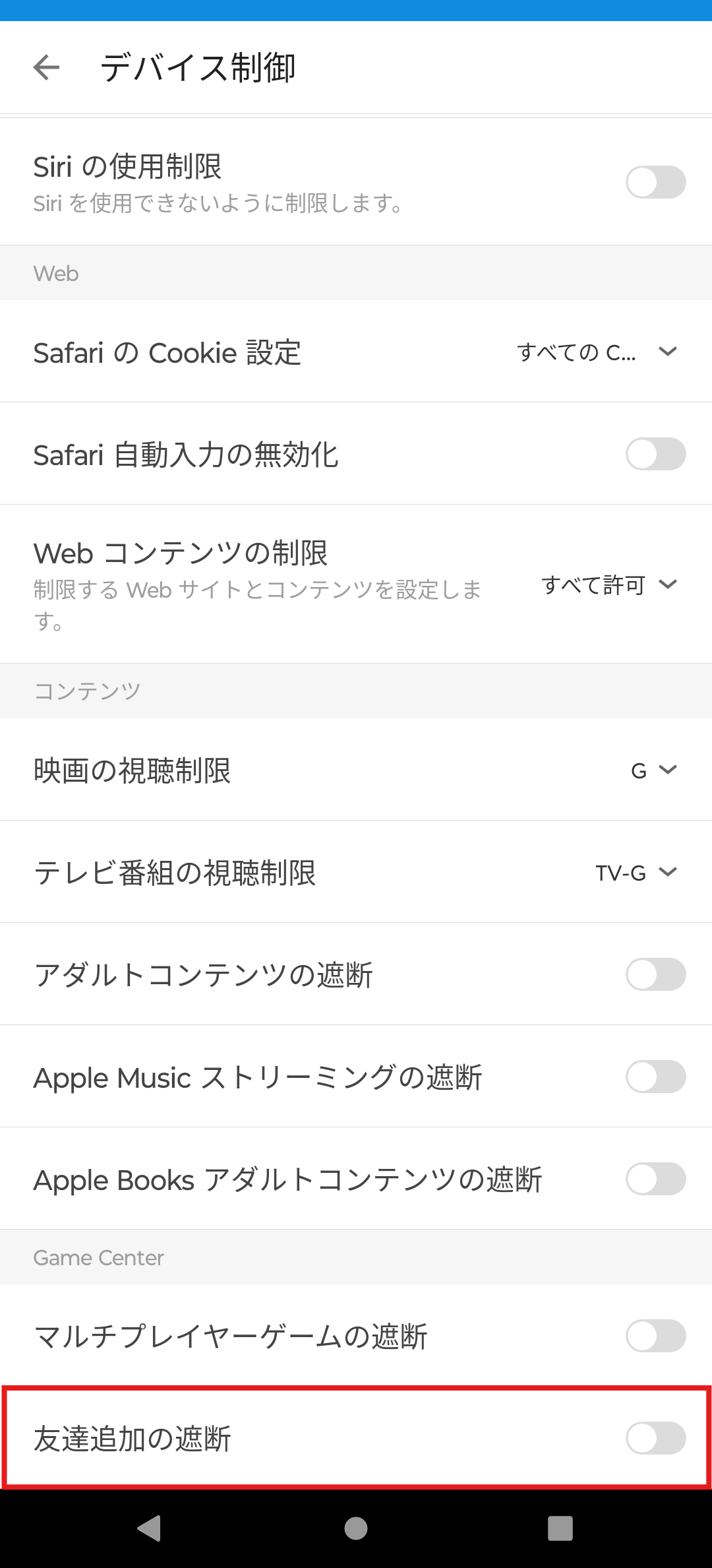Image resolution: width=712 pixels, height=1568 pixels.
Task: Change 映画の視聴制限 rating from G
Action: coord(654,770)
